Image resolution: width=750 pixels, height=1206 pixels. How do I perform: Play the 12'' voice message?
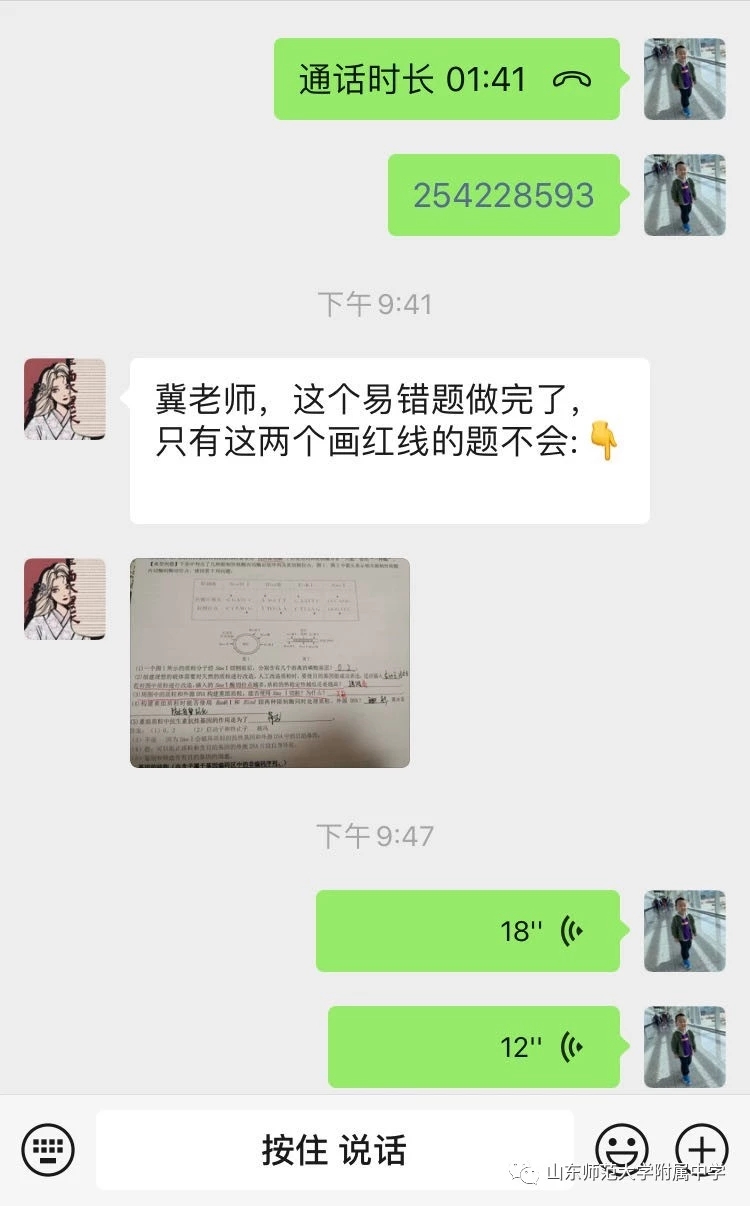pos(474,1047)
